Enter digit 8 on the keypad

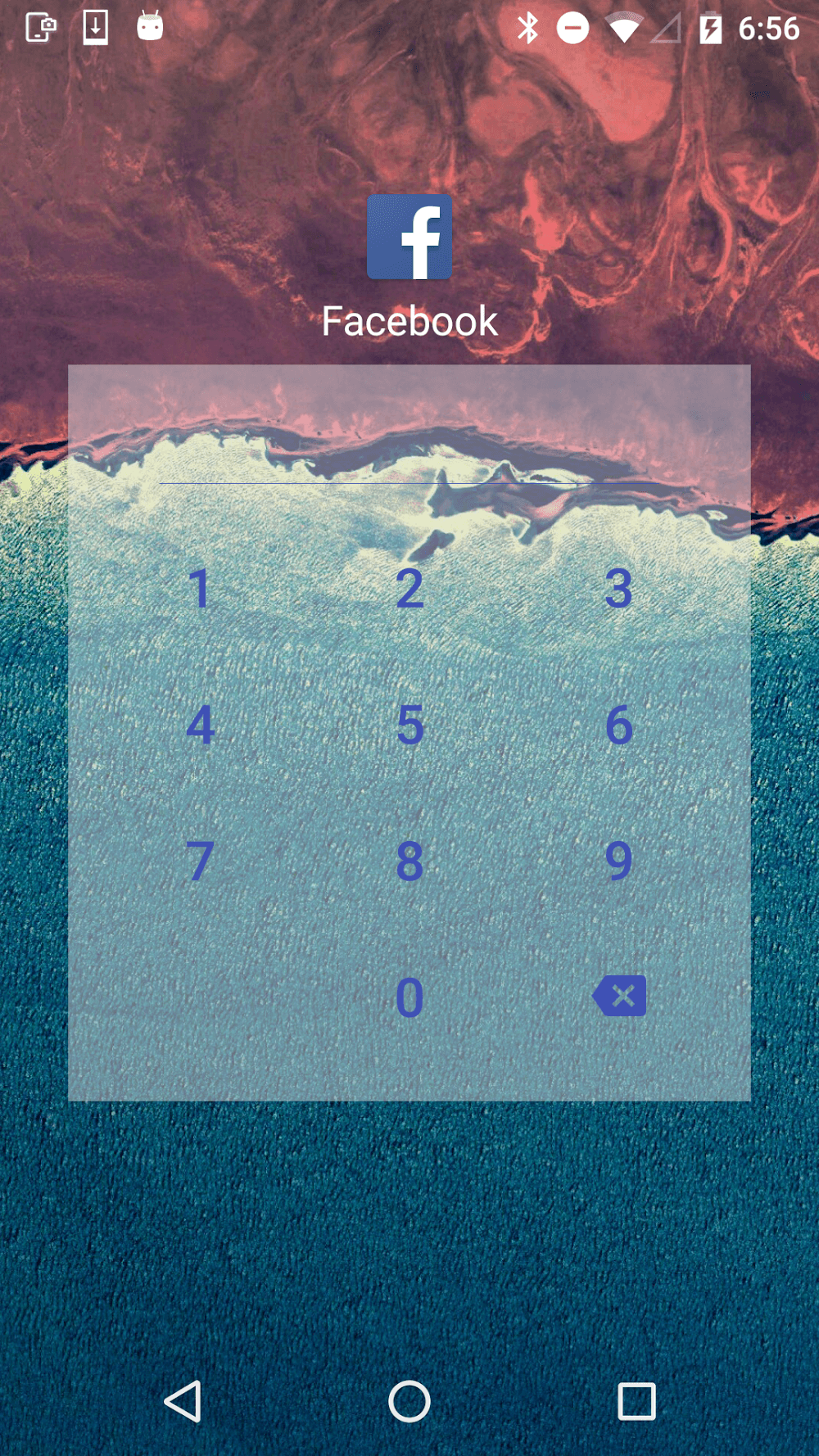tap(409, 861)
